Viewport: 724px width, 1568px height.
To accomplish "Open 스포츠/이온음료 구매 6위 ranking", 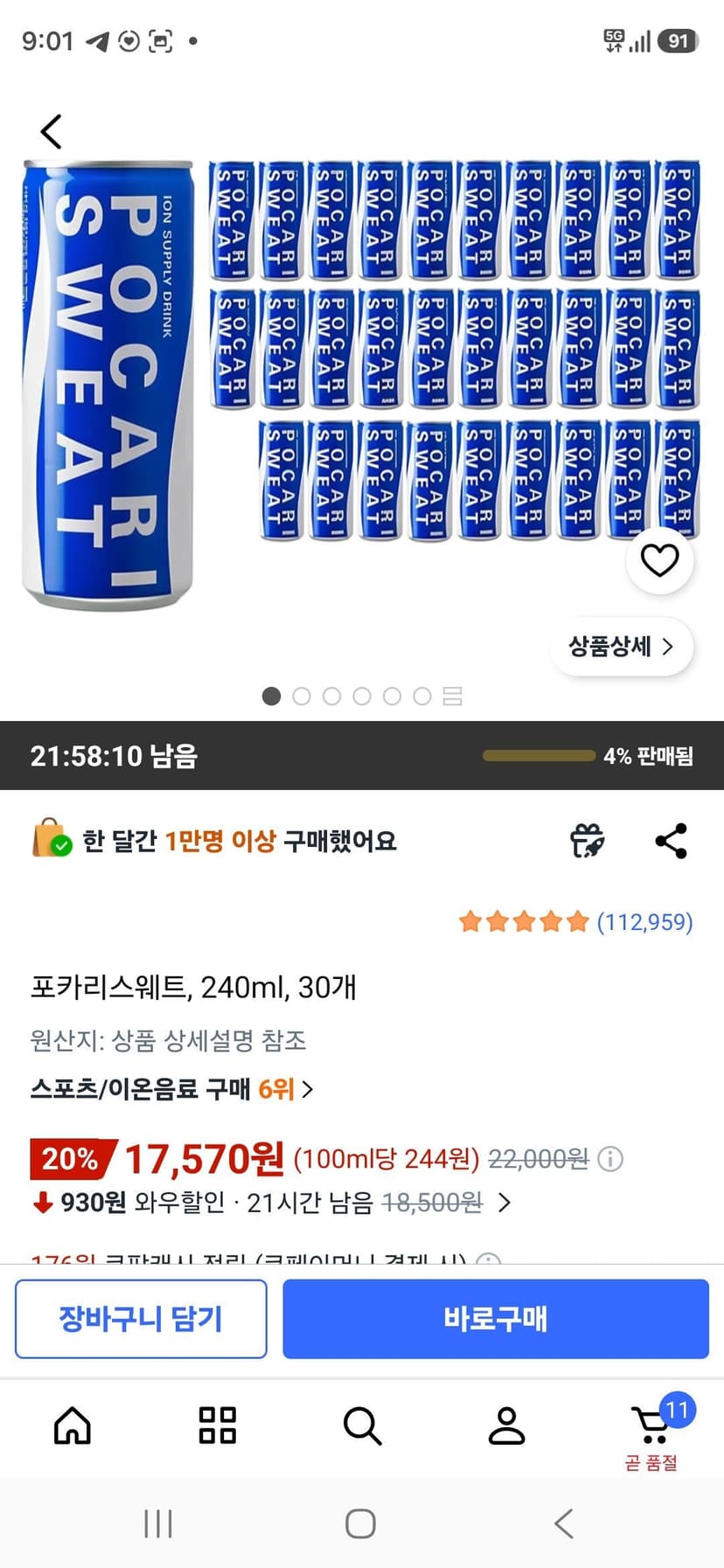I will 171,1089.
